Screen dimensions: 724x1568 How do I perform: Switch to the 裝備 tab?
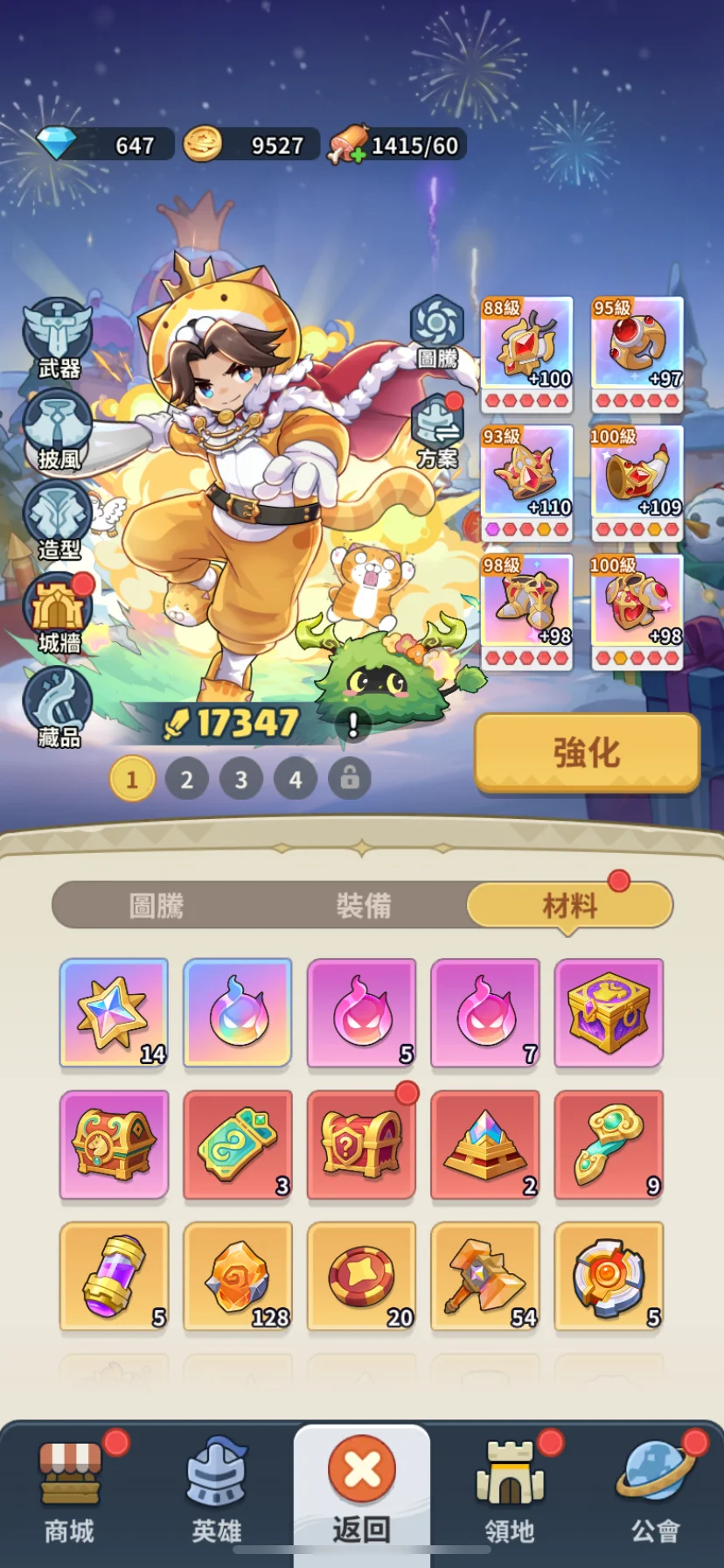coord(363,905)
